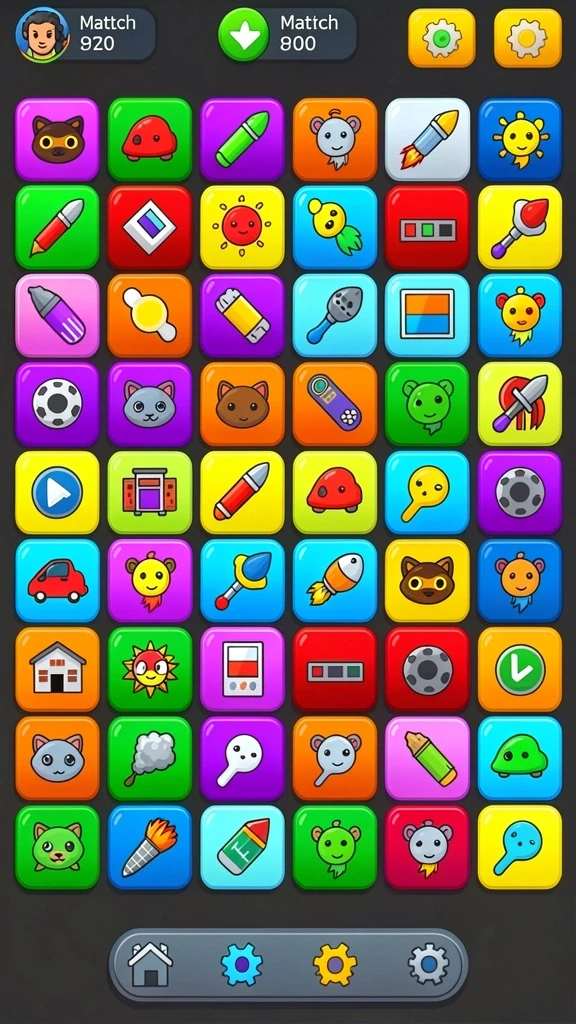Open the green gear settings button
The width and height of the screenshot is (576, 1024).
pyautogui.click(x=441, y=38)
